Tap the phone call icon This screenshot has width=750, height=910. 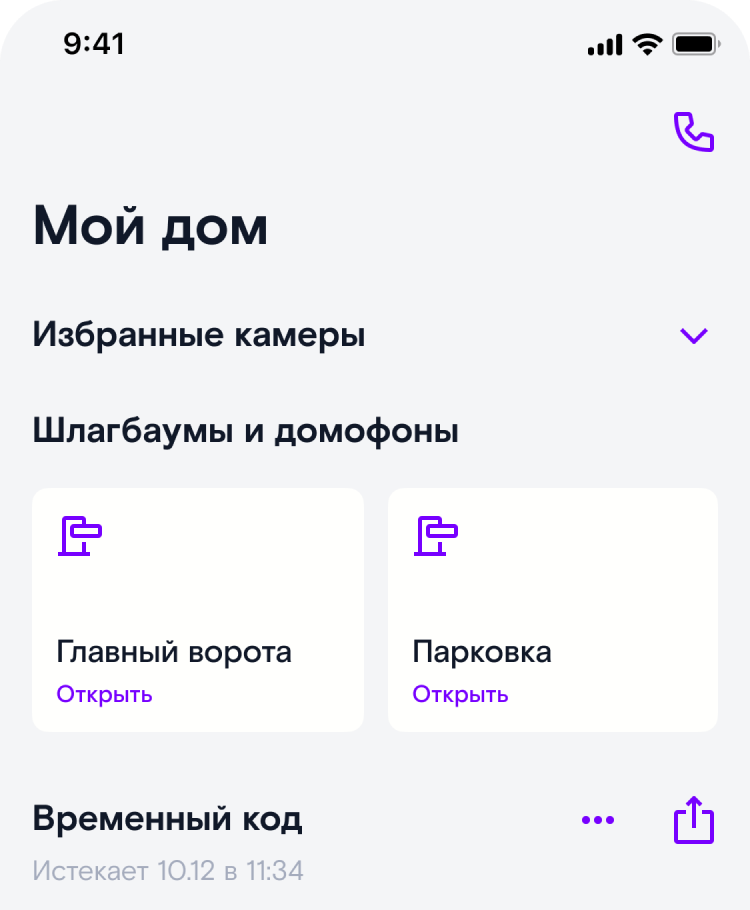pyautogui.click(x=694, y=132)
